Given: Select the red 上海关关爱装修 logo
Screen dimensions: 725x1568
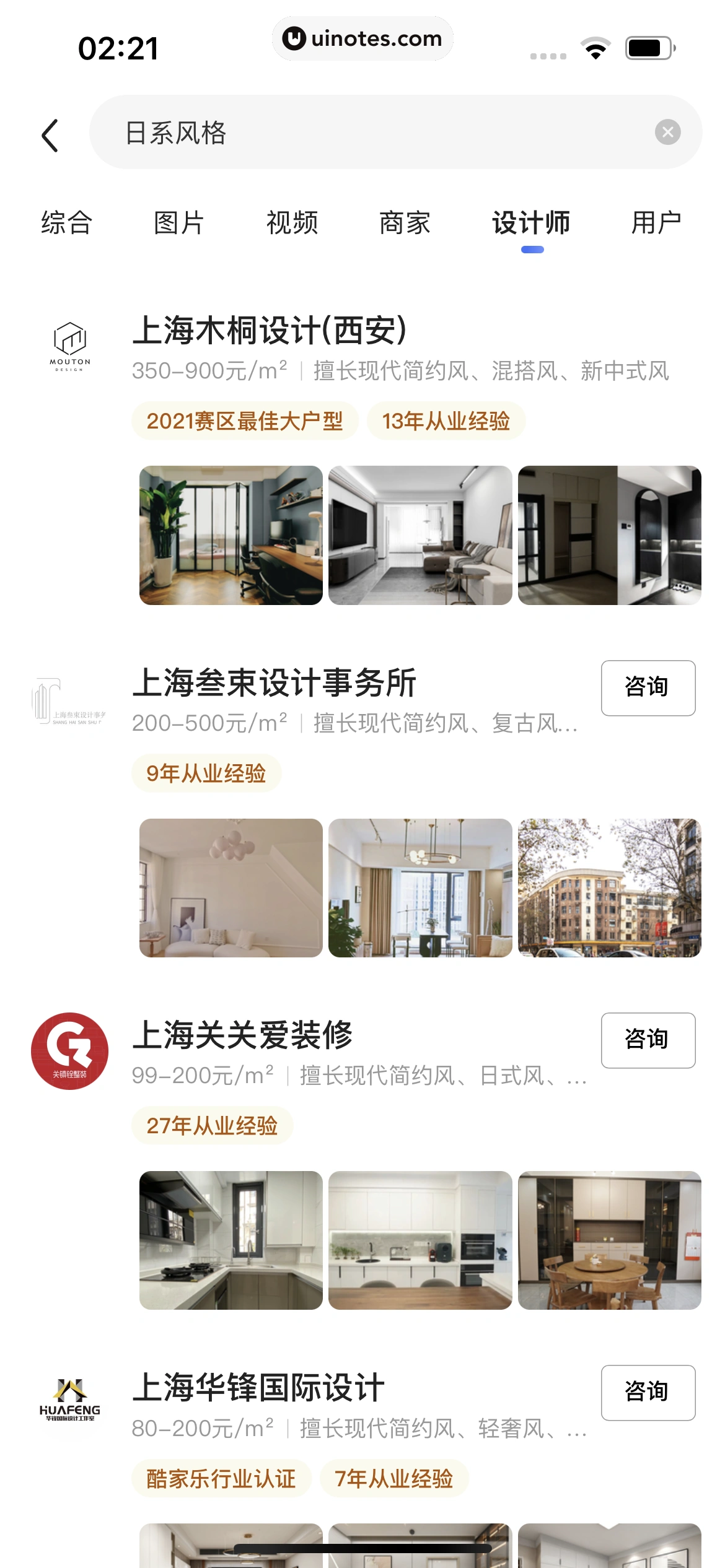Looking at the screenshot, I should click(70, 1052).
